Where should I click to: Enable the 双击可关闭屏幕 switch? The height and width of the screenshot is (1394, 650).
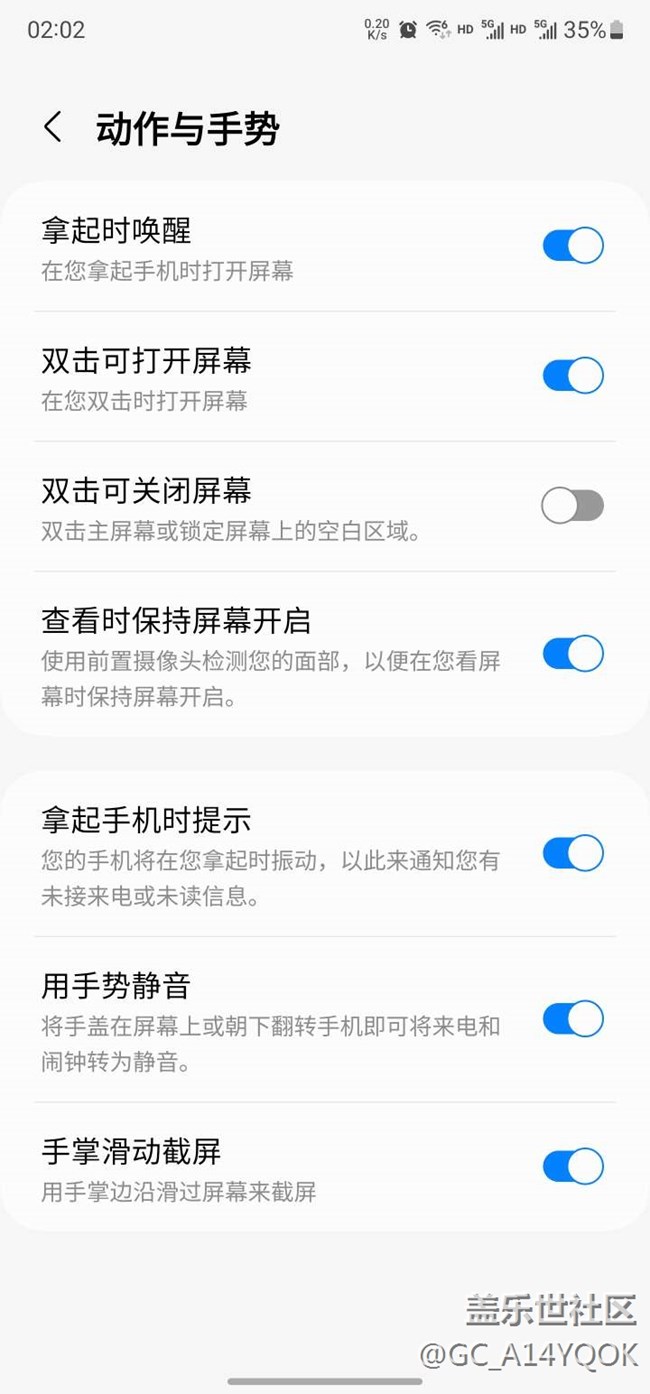point(573,506)
